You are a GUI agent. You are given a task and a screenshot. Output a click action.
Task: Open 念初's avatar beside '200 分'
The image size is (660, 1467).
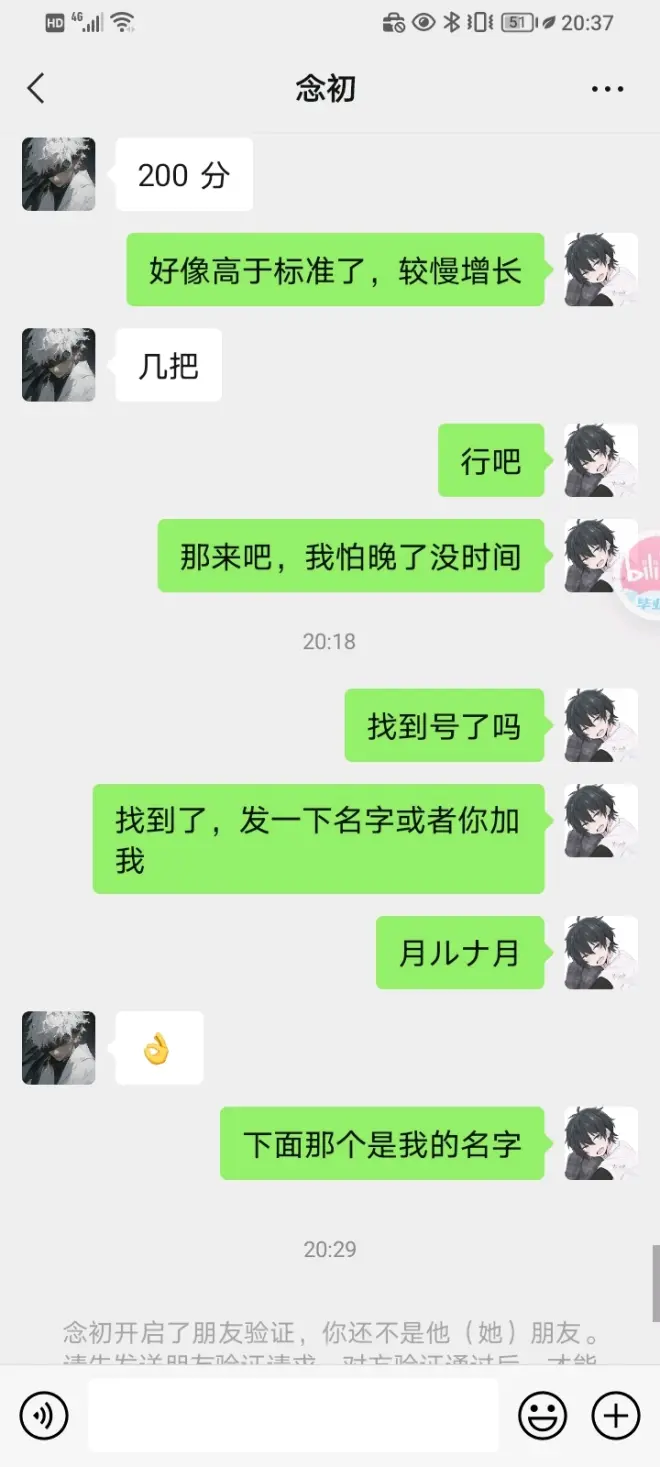59,174
